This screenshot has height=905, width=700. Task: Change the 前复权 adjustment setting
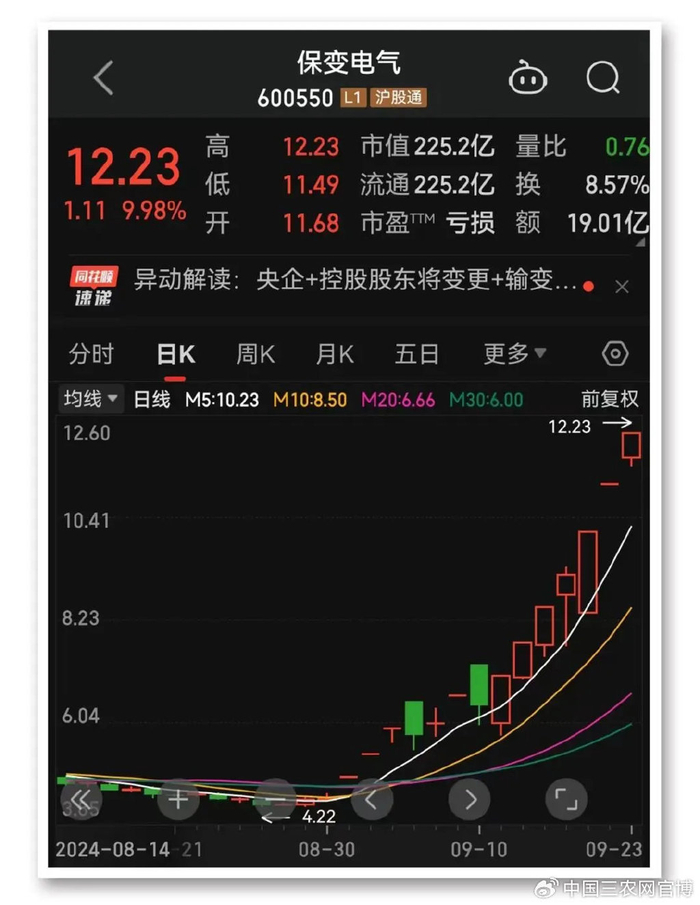610,399
